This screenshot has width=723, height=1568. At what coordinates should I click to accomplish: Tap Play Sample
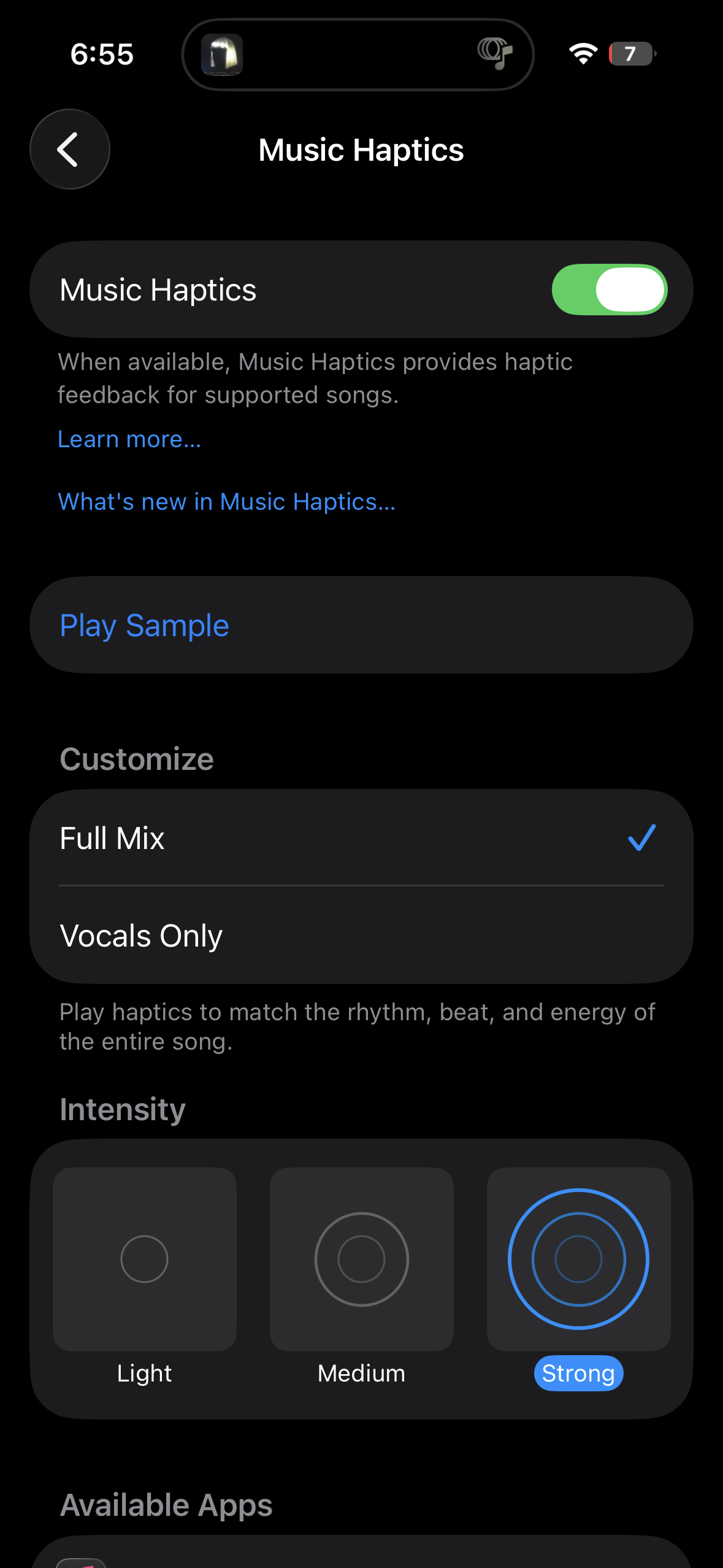[145, 625]
